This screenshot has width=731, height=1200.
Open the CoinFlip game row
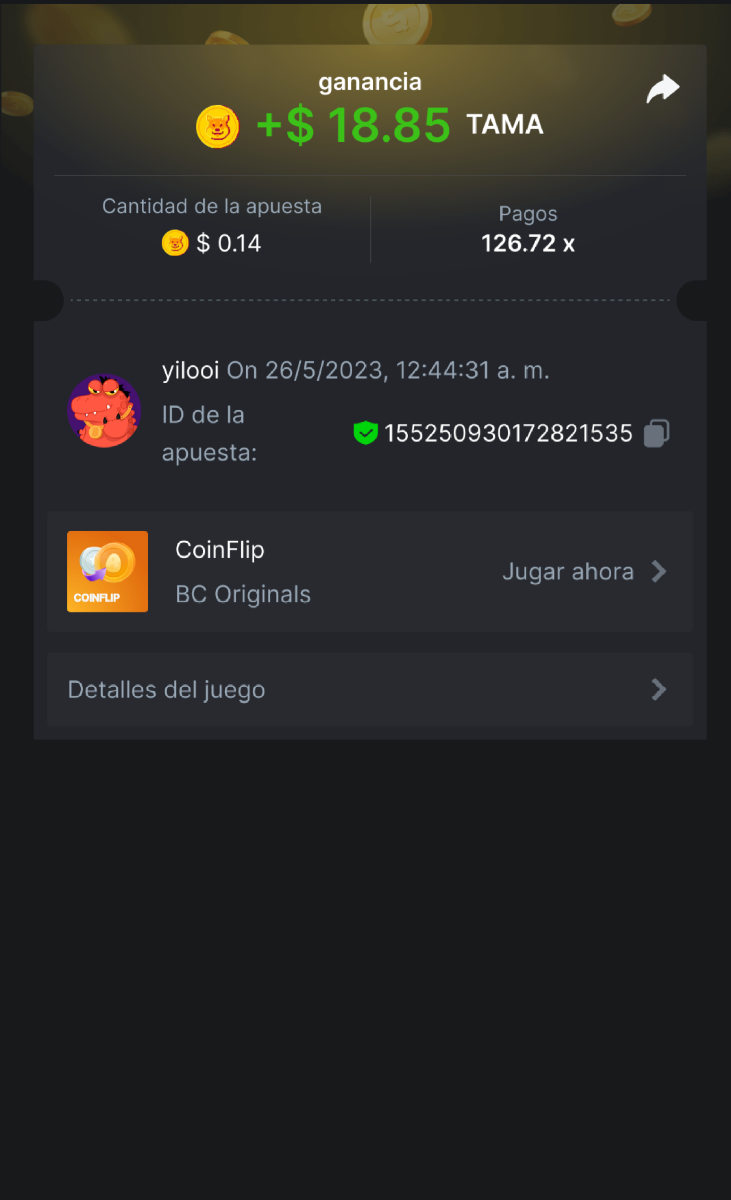[x=369, y=572]
